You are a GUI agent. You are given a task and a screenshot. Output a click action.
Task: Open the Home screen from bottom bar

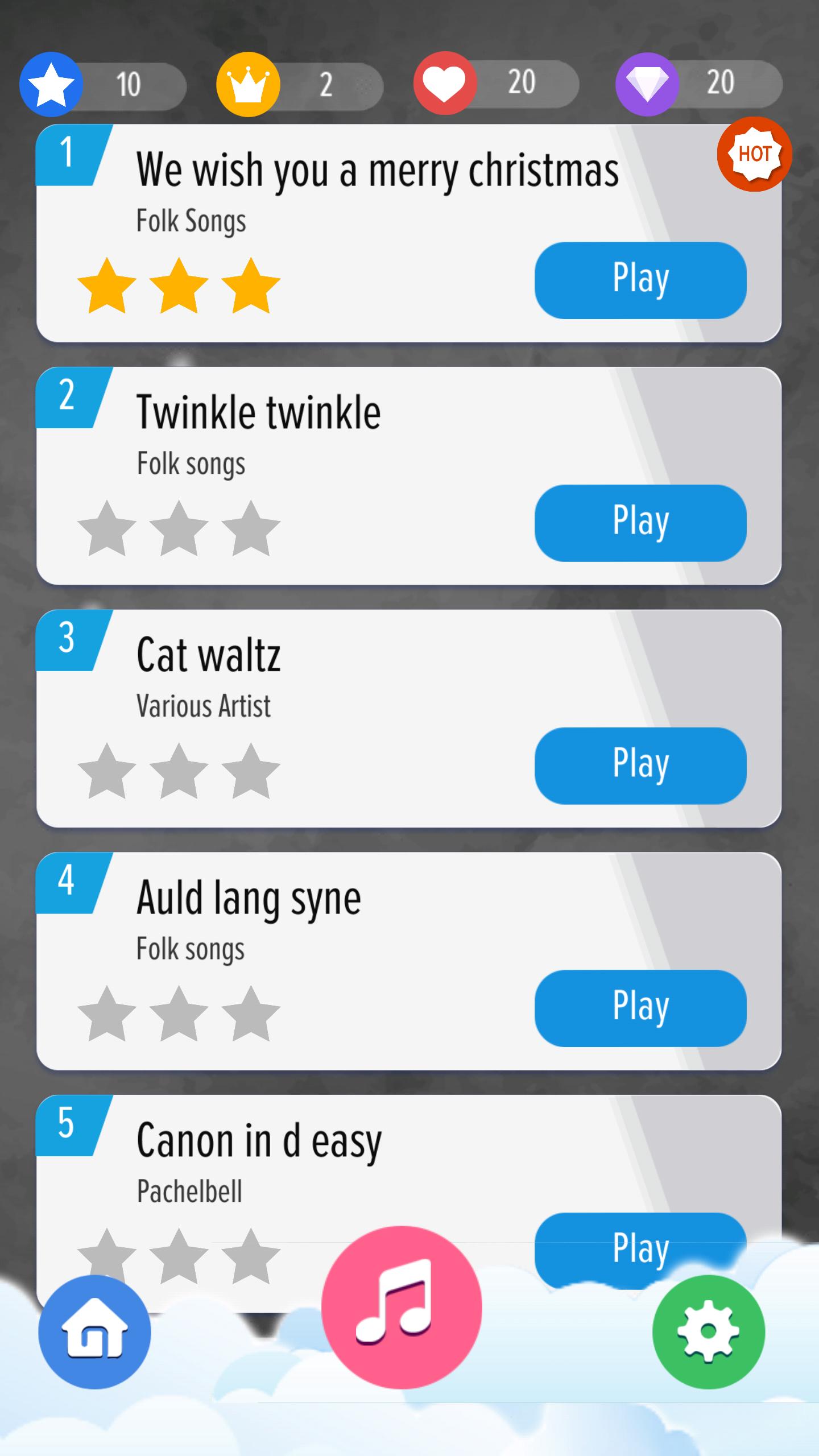94,1331
